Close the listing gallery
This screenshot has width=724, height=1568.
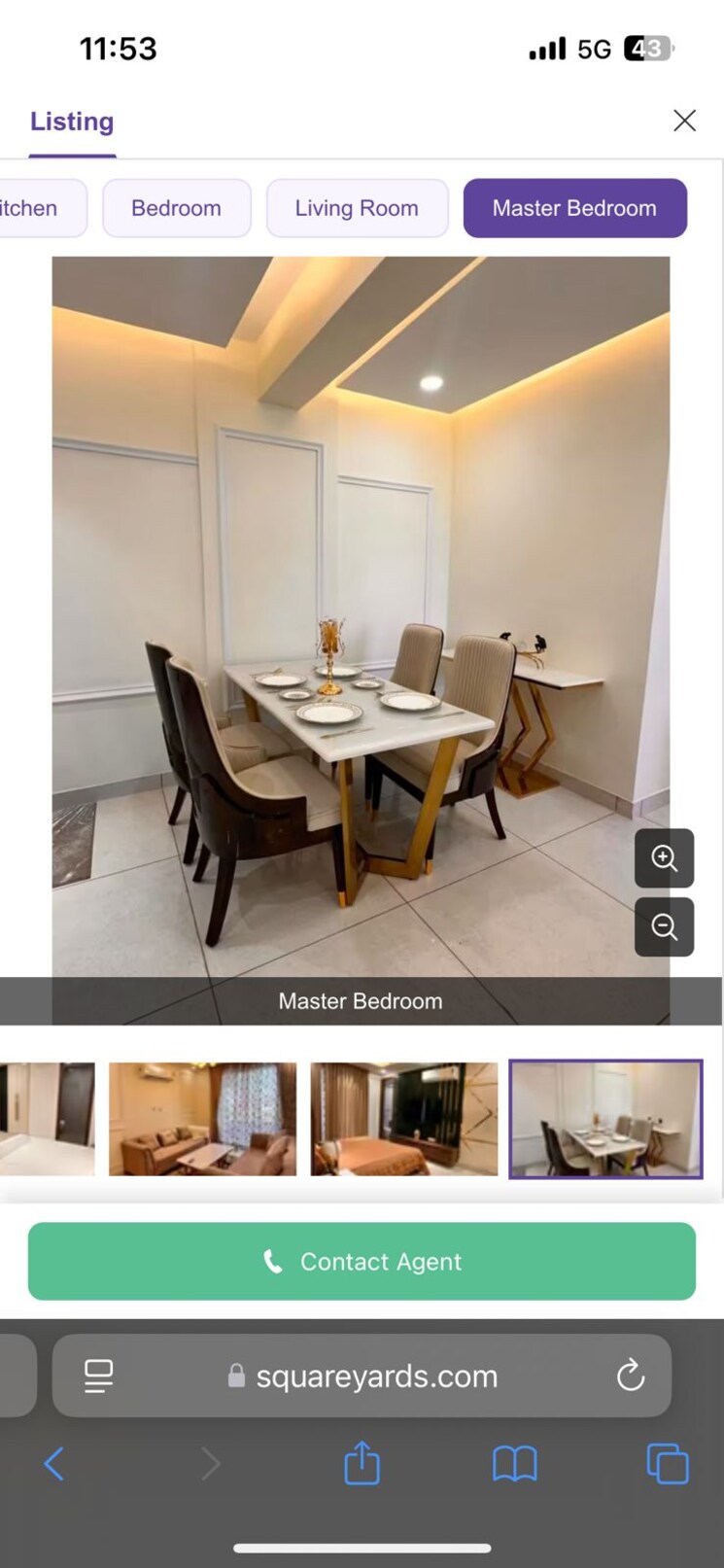tap(684, 121)
